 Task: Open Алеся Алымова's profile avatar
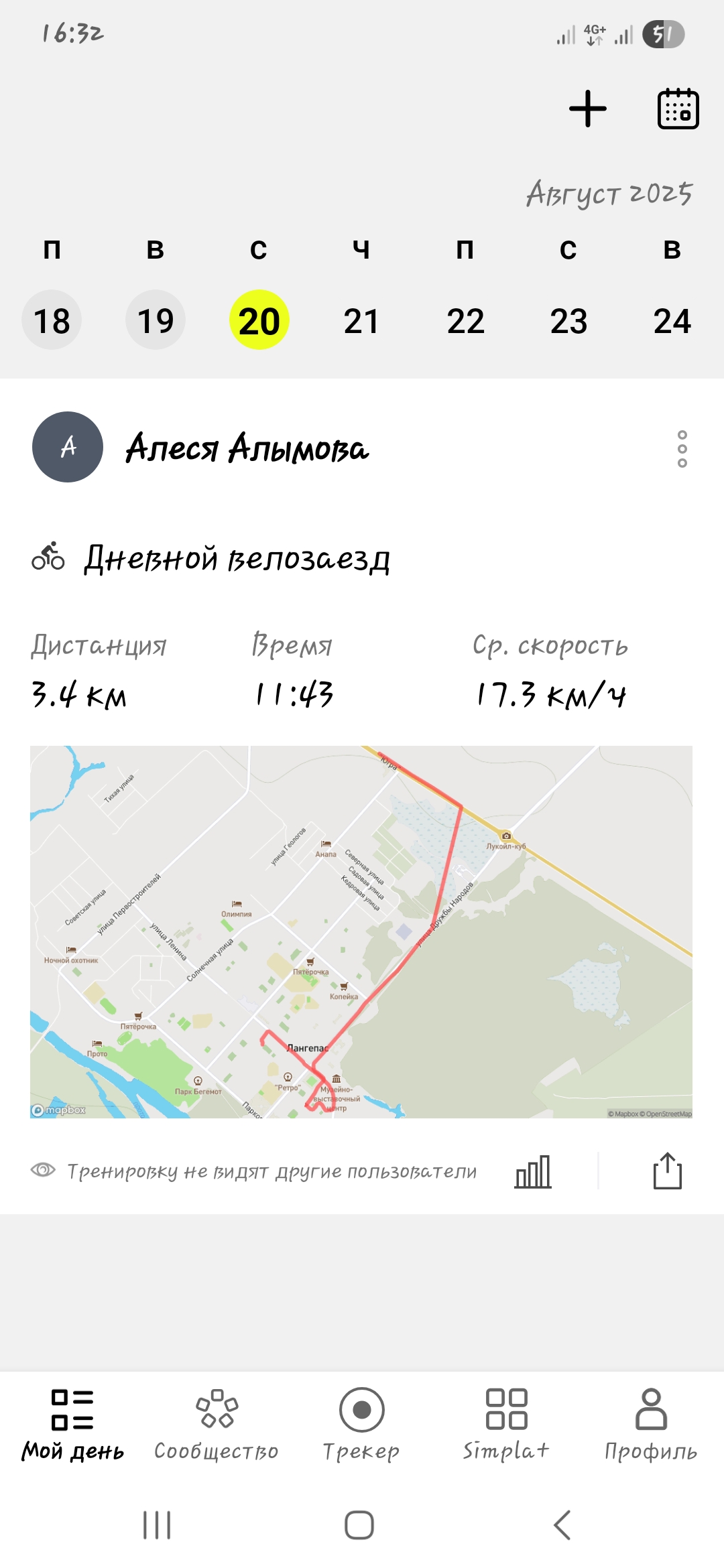pyautogui.click(x=68, y=447)
